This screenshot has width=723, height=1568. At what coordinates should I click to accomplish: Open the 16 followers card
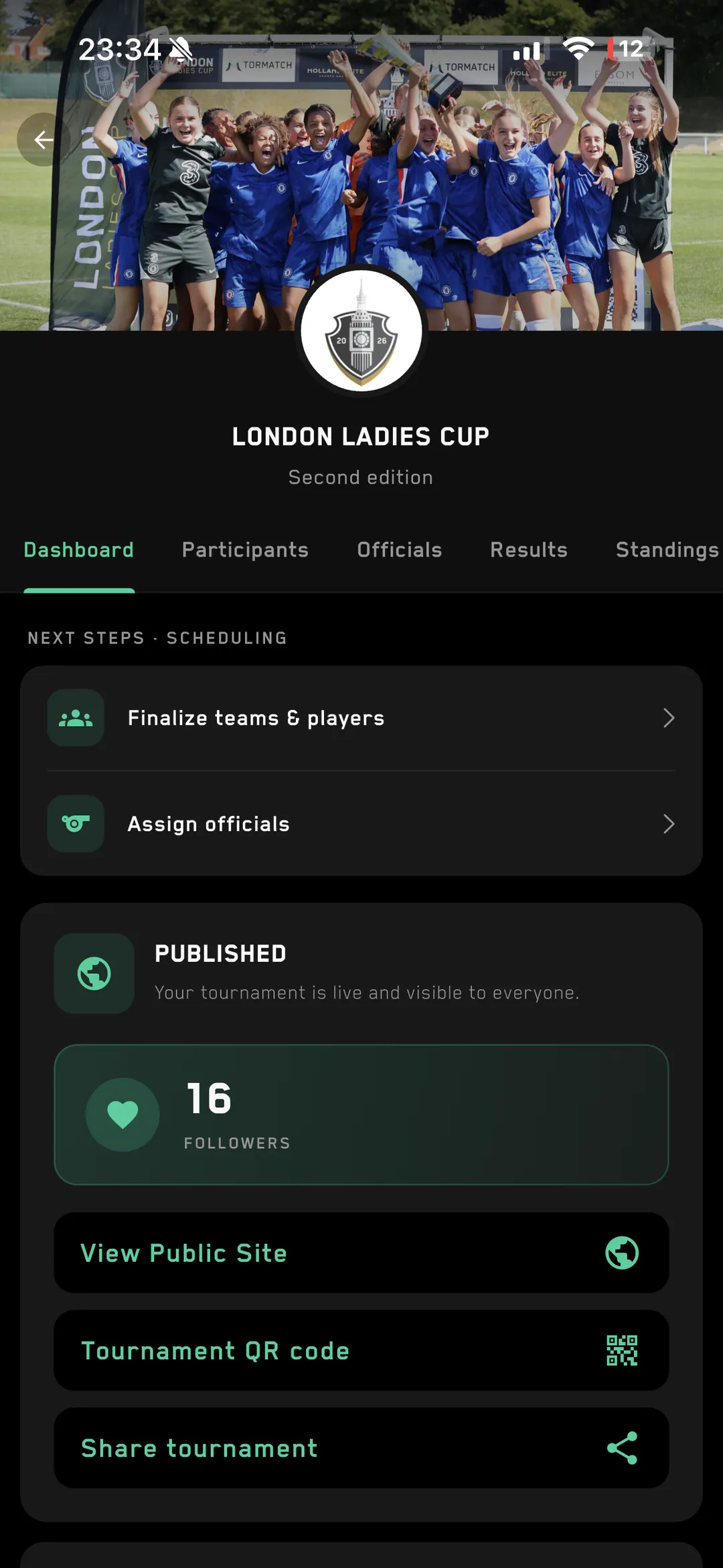(361, 1115)
